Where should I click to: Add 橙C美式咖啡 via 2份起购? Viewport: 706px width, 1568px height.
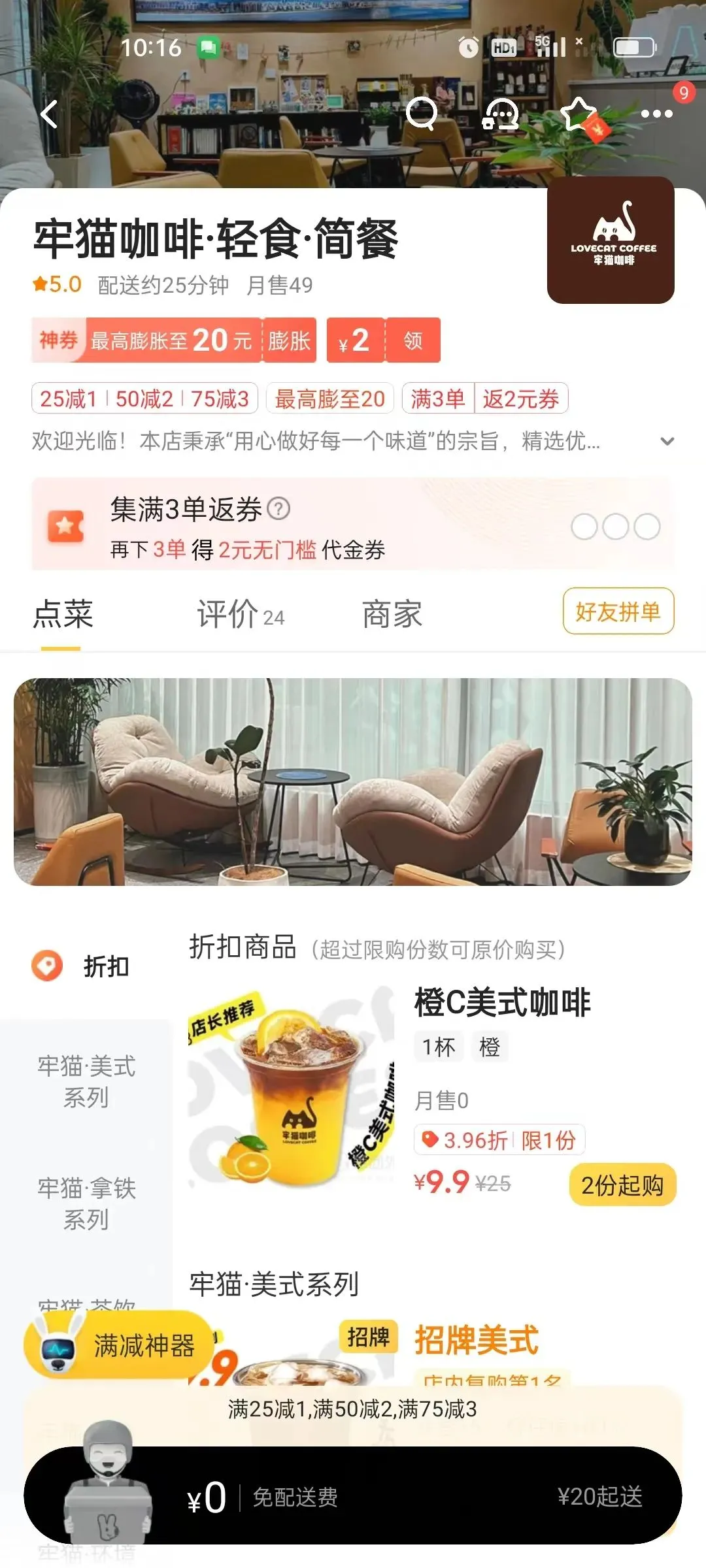pos(622,1184)
